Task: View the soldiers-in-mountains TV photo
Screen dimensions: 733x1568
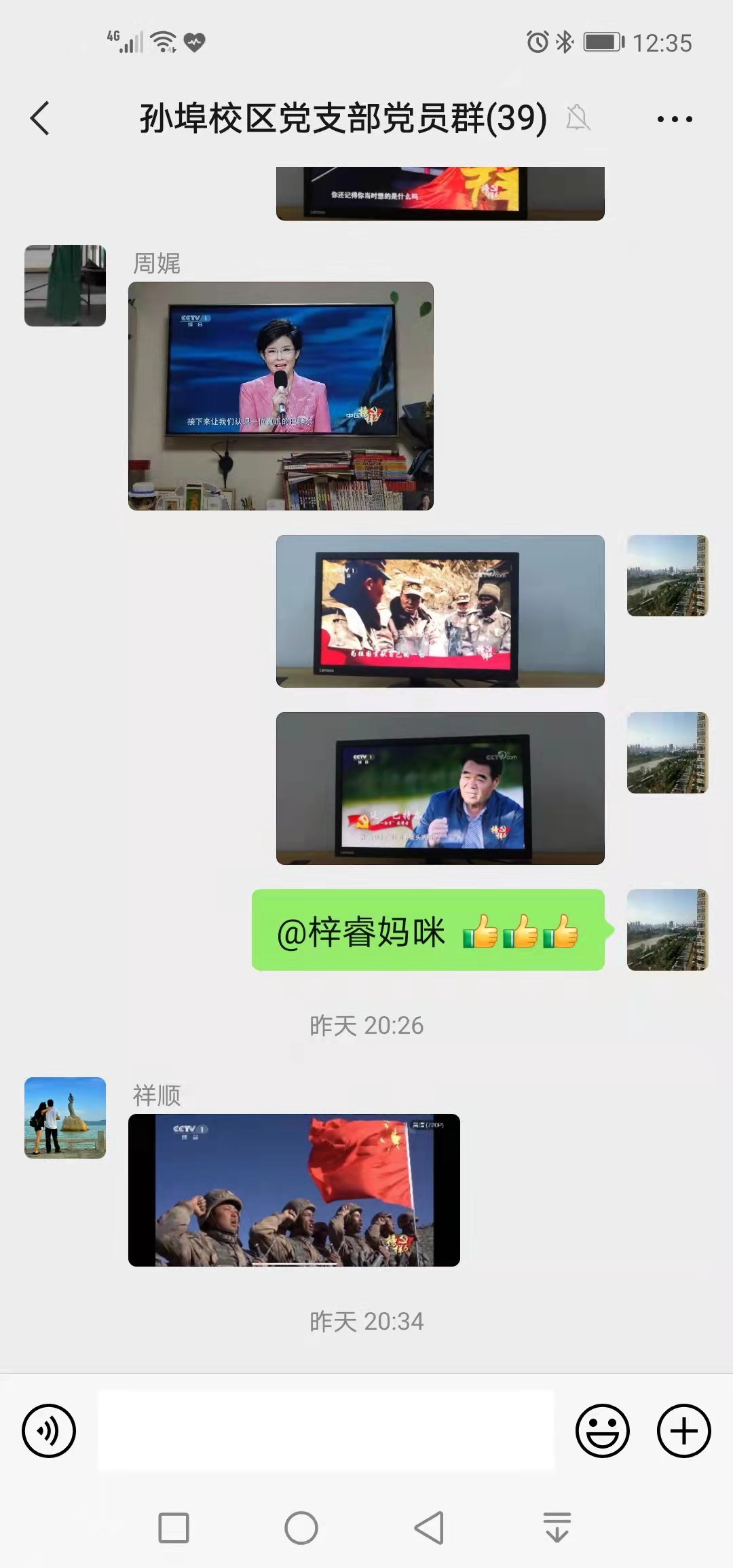Action: 440,611
